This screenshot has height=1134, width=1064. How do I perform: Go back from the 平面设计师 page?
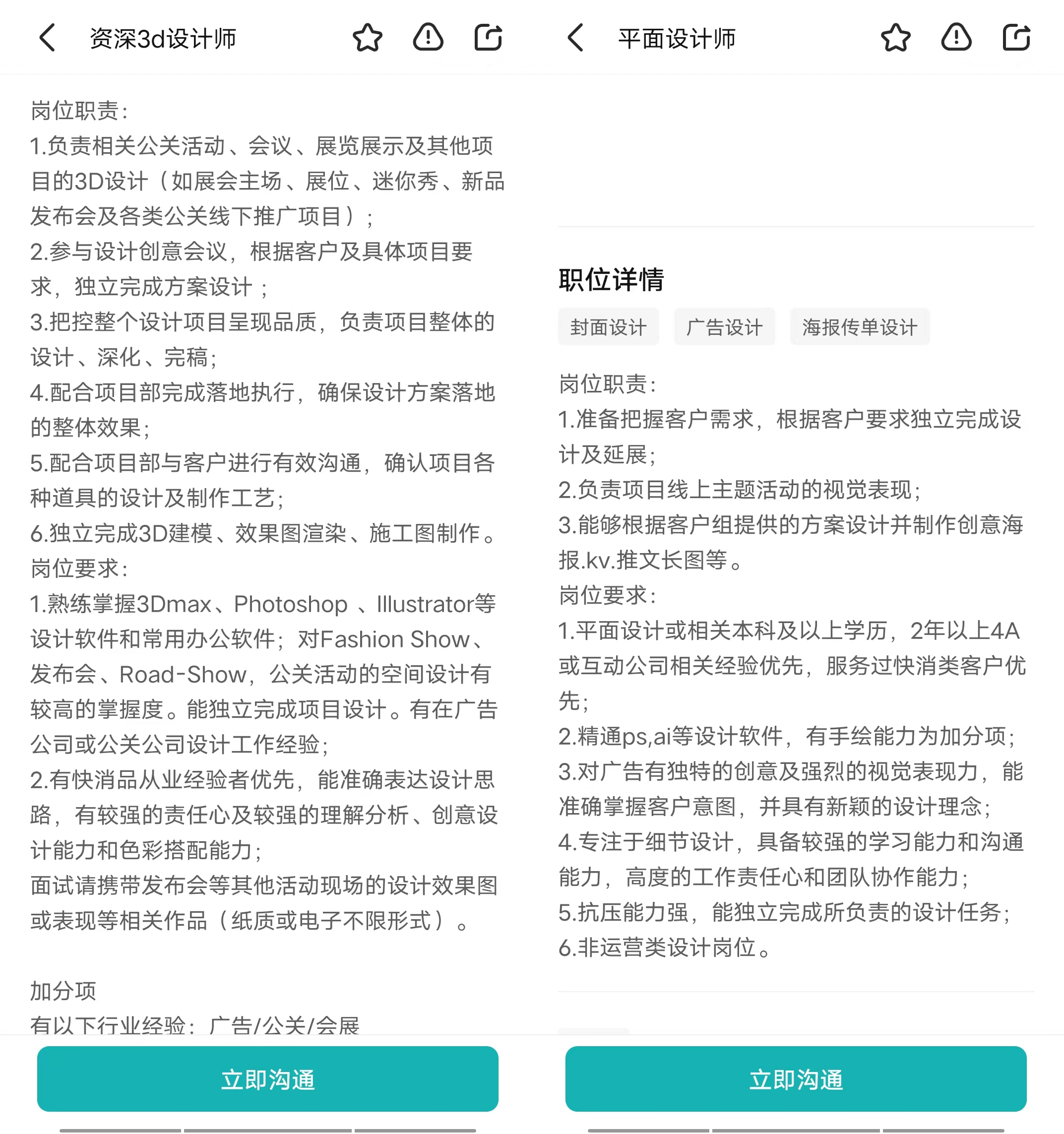pos(576,38)
